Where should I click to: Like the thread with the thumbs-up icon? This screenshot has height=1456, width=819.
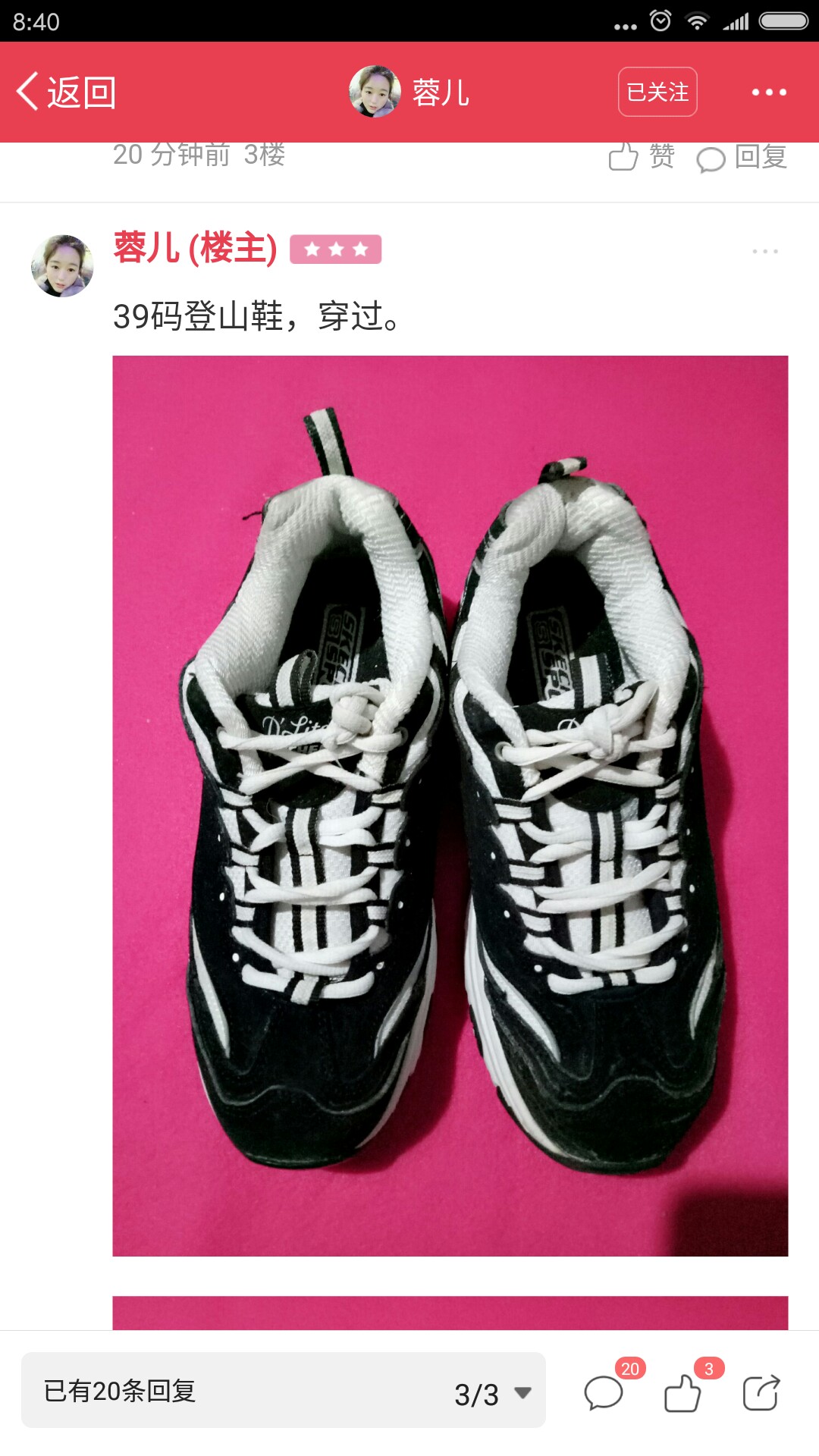click(682, 1392)
